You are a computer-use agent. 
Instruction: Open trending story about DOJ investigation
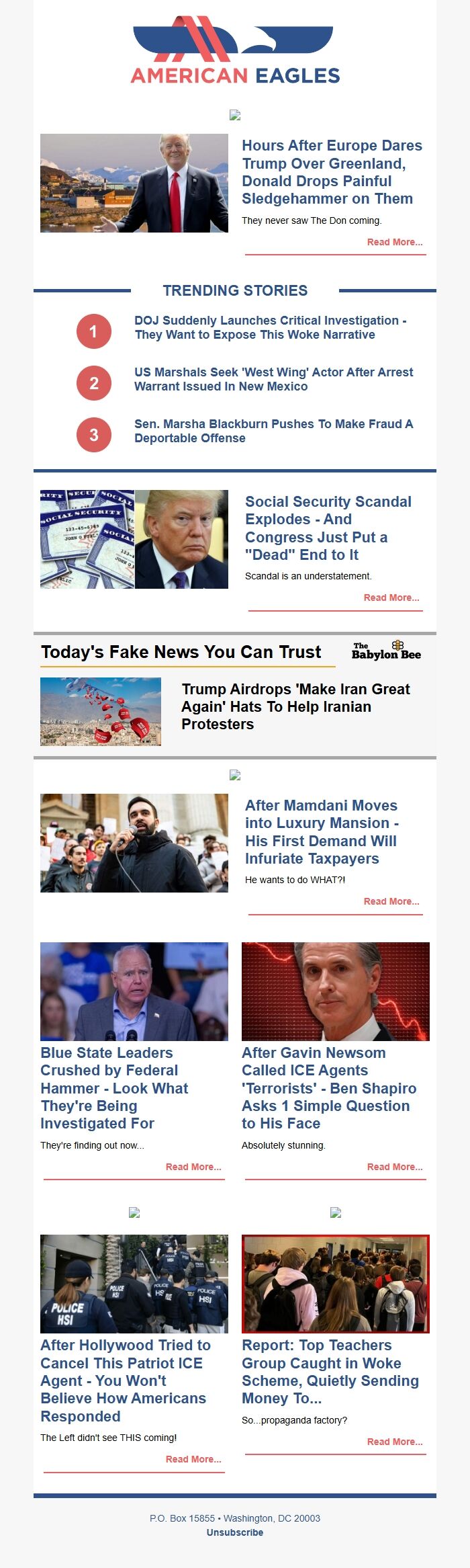click(270, 327)
